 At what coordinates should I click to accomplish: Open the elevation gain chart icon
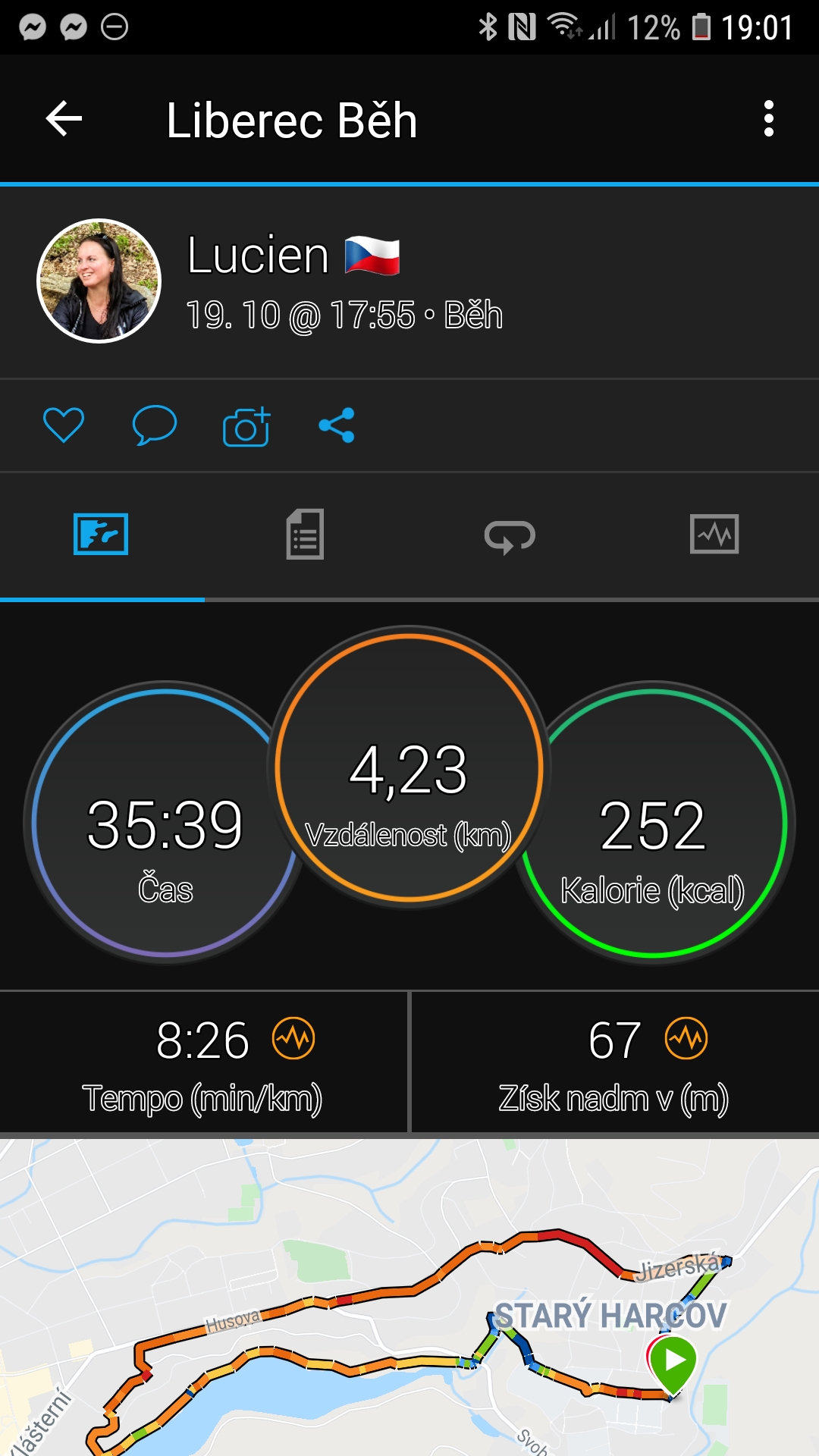point(686,1038)
